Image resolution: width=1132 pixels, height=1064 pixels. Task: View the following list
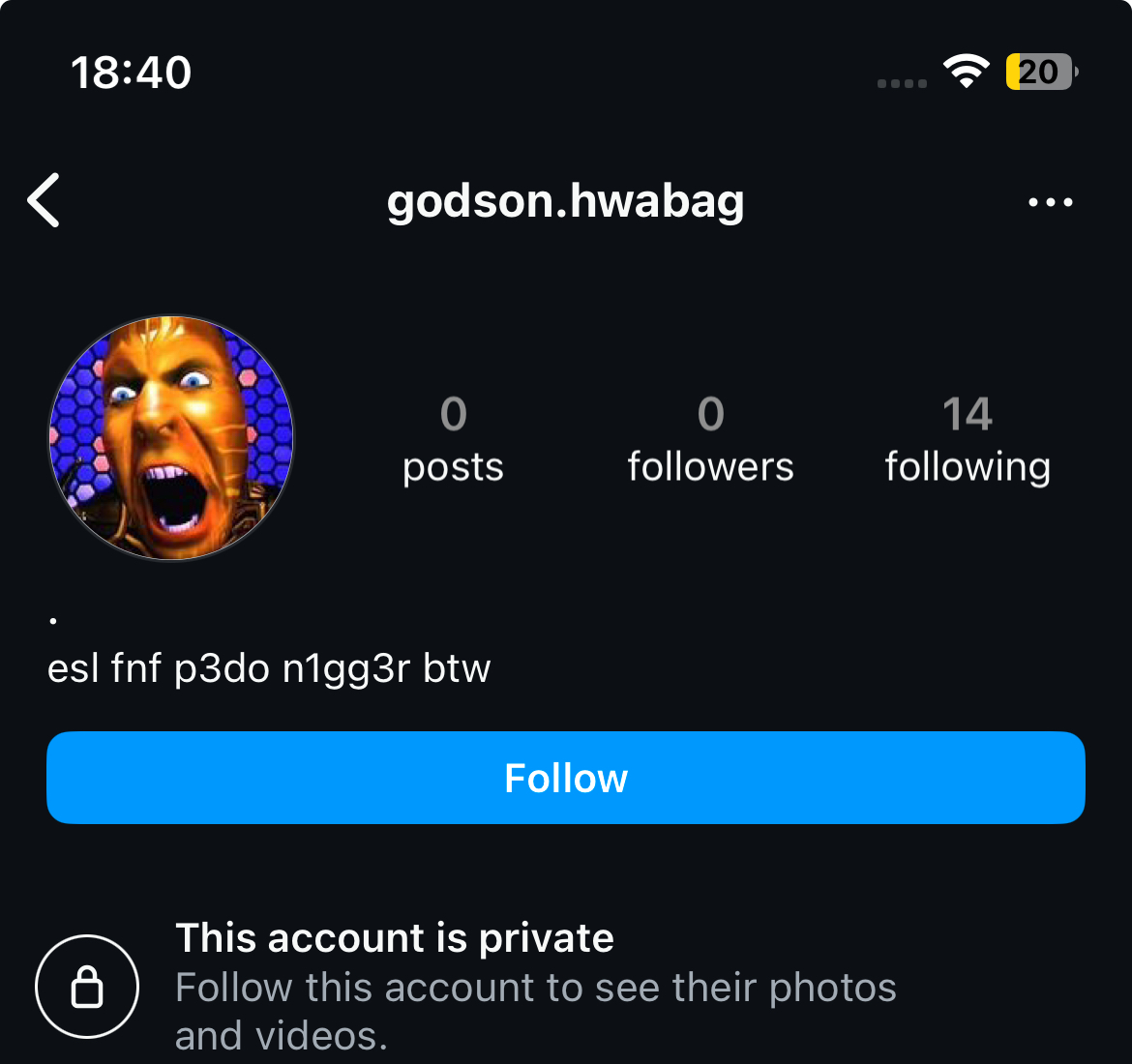[967, 440]
